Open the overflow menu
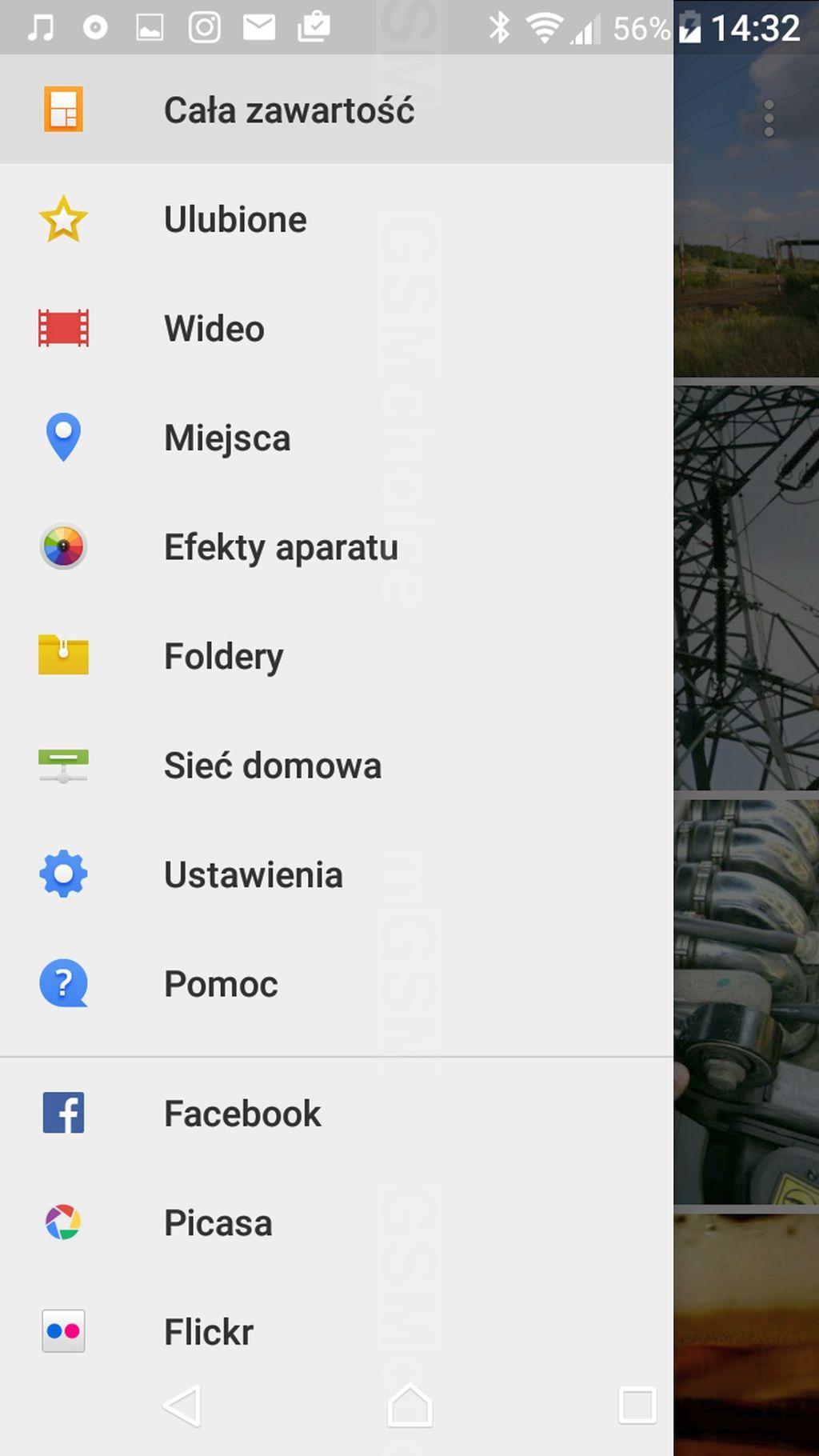The width and height of the screenshot is (819, 1456). 769,118
